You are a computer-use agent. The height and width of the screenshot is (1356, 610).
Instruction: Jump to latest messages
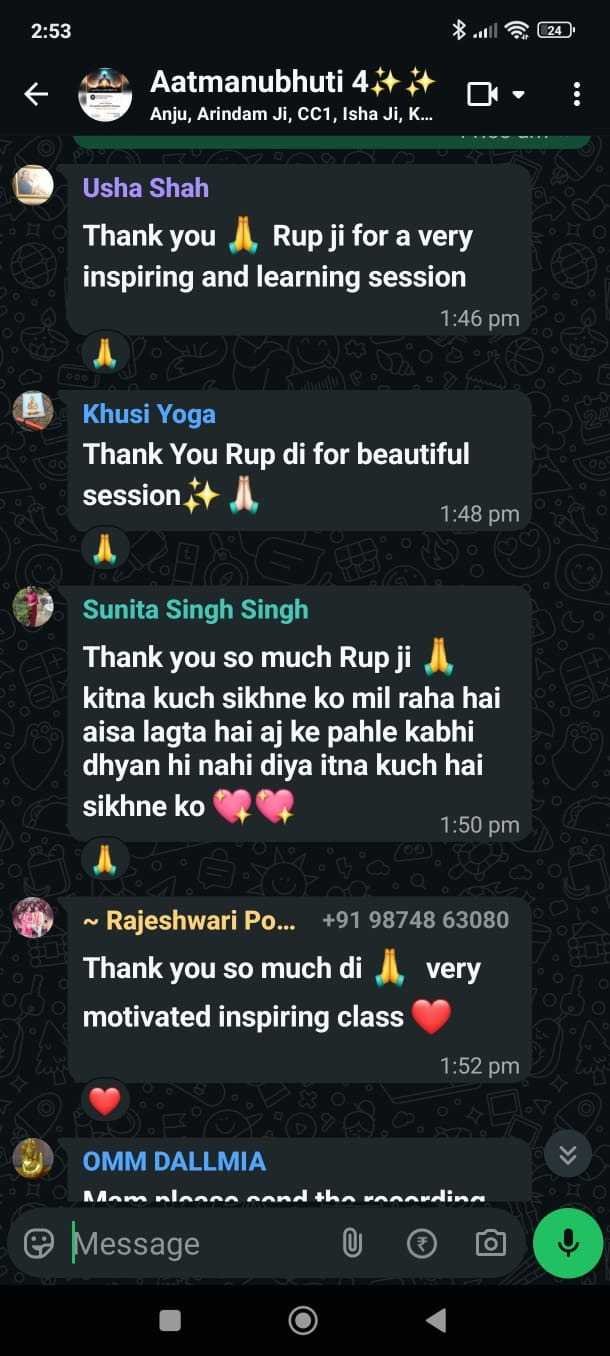point(568,1156)
